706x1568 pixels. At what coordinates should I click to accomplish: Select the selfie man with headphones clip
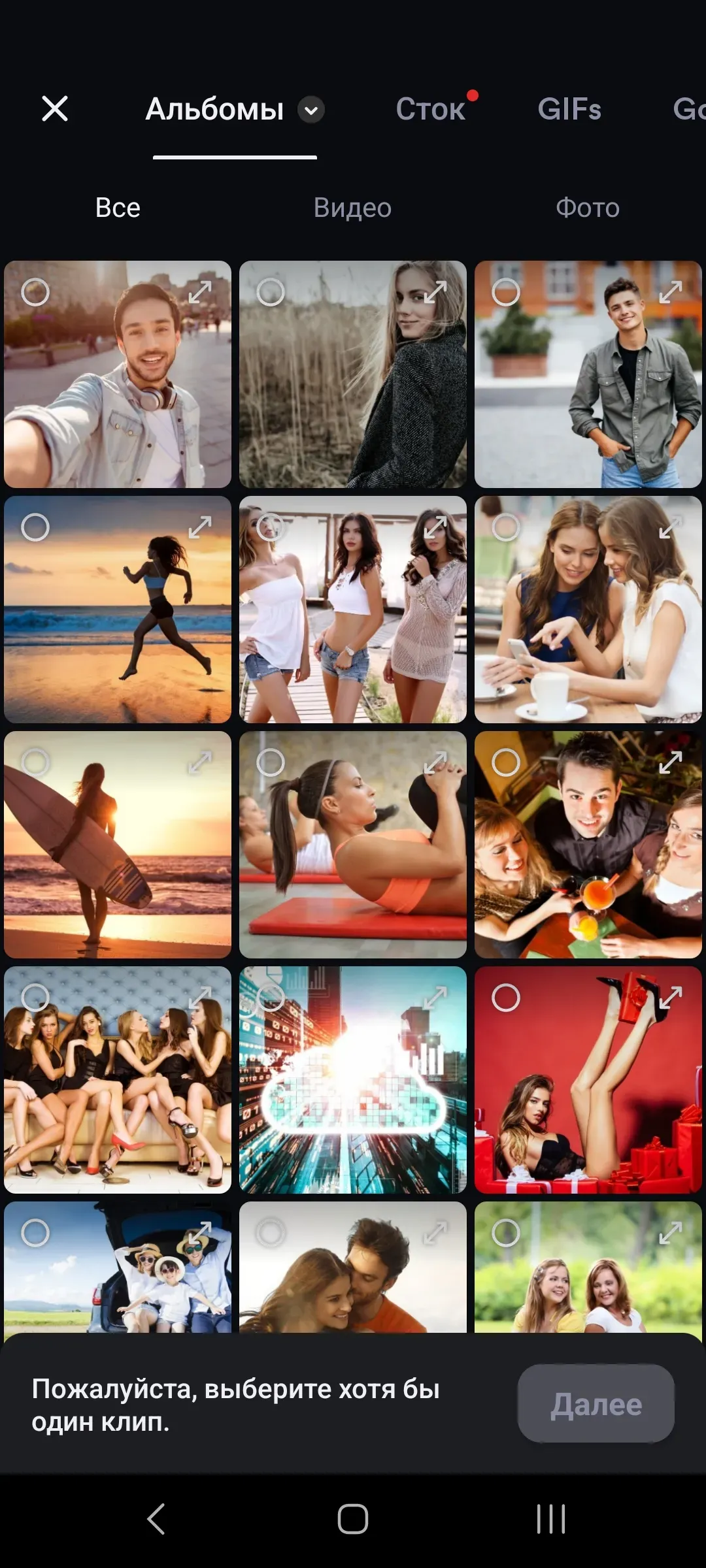point(35,292)
